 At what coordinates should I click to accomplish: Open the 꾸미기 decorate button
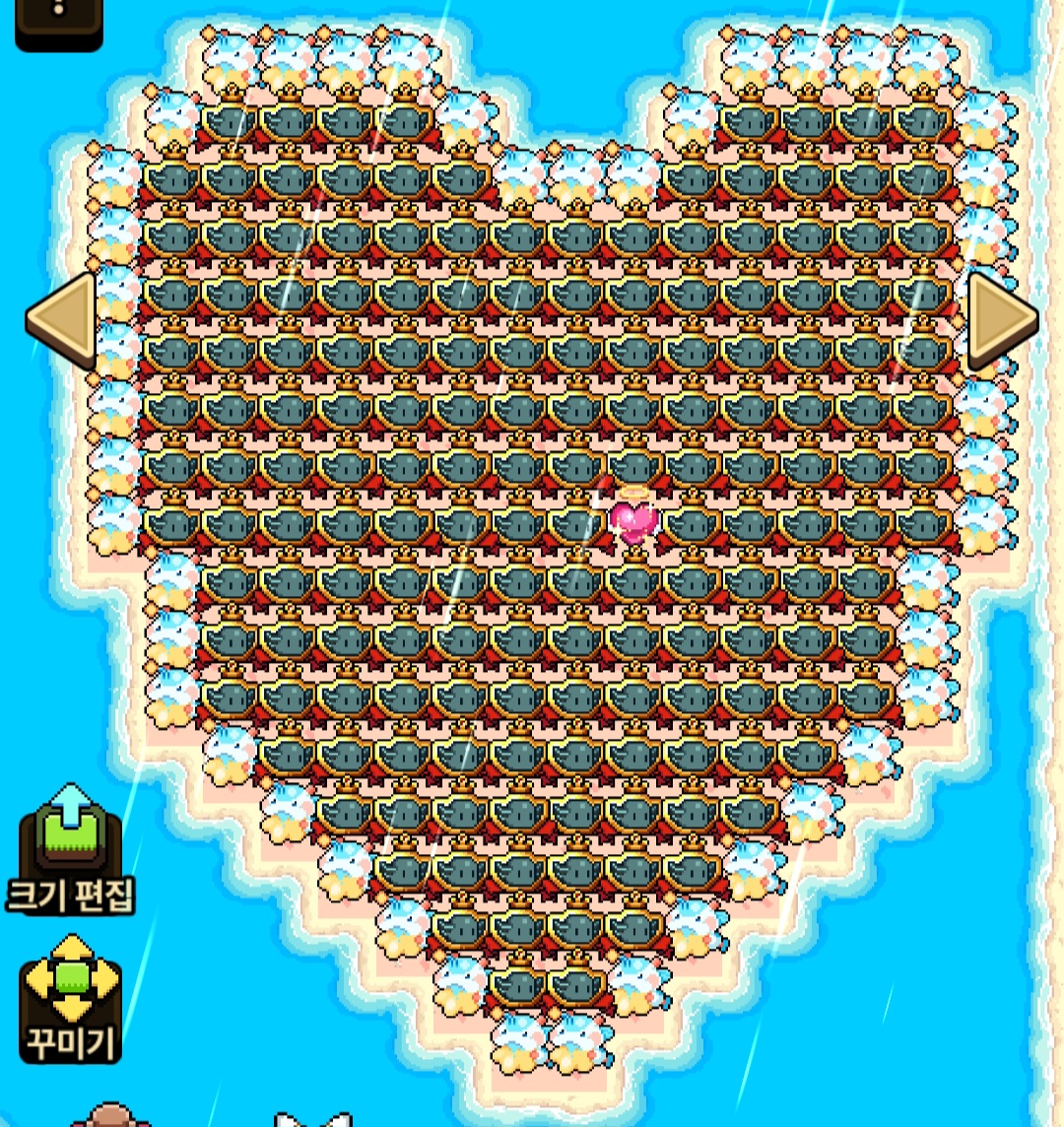point(71,999)
